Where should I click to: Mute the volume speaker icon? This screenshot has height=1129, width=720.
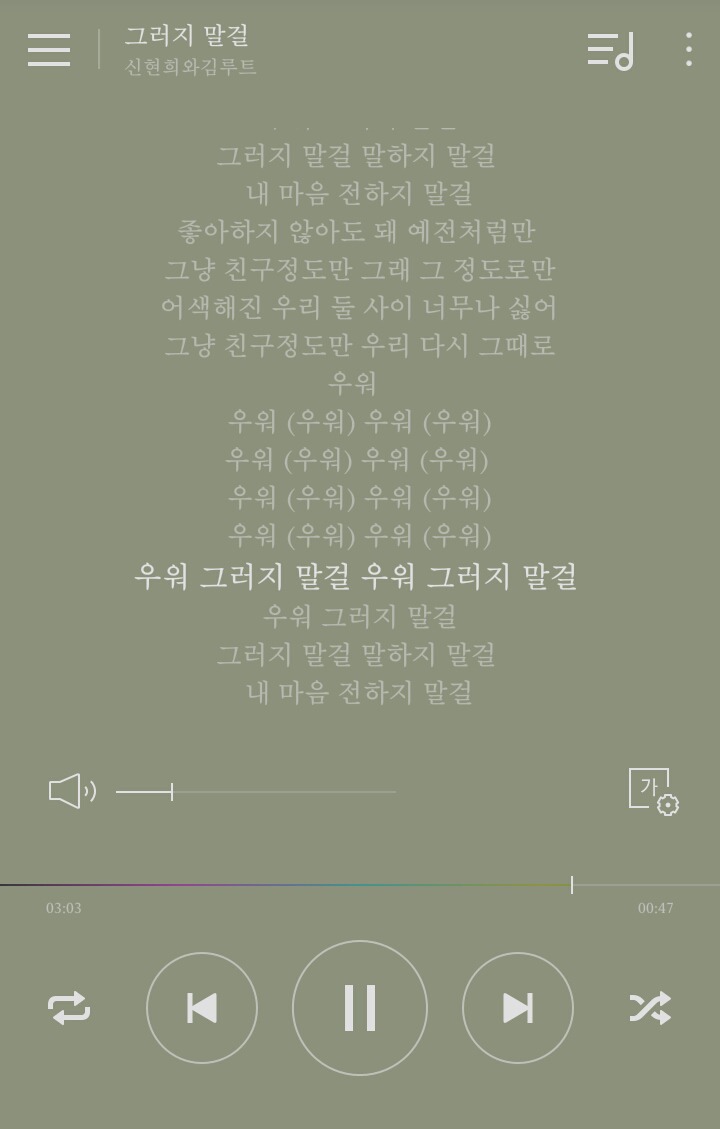71,791
